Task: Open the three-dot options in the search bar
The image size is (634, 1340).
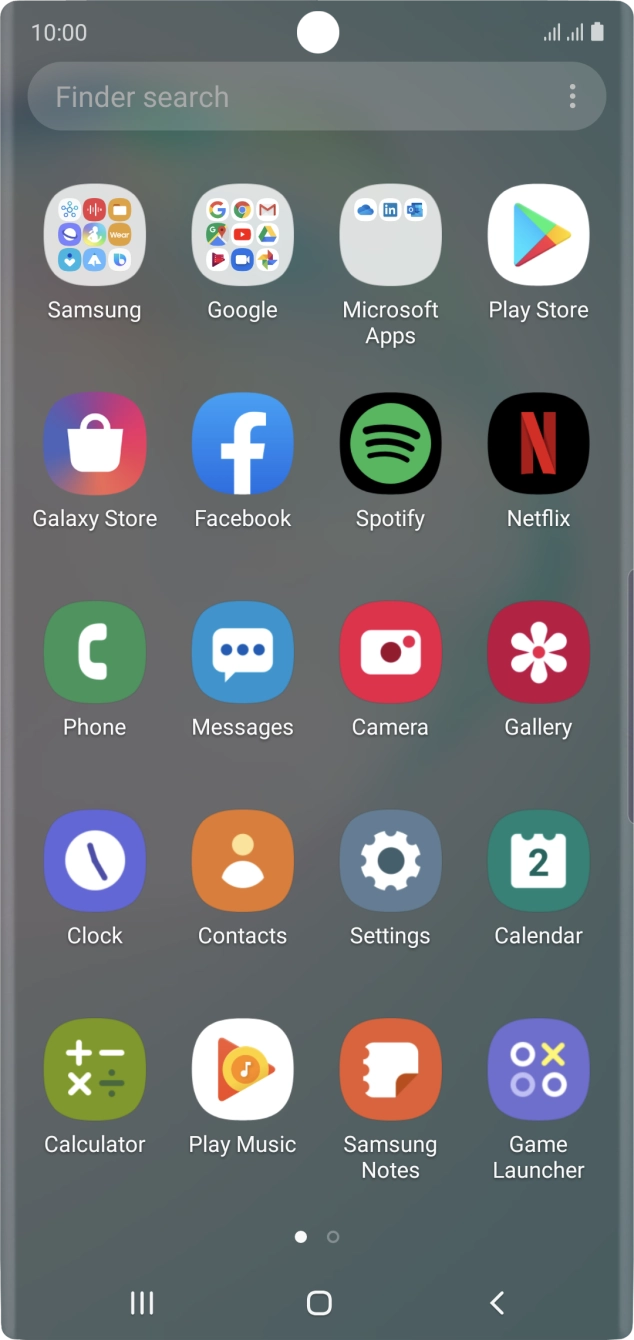Action: (x=572, y=96)
